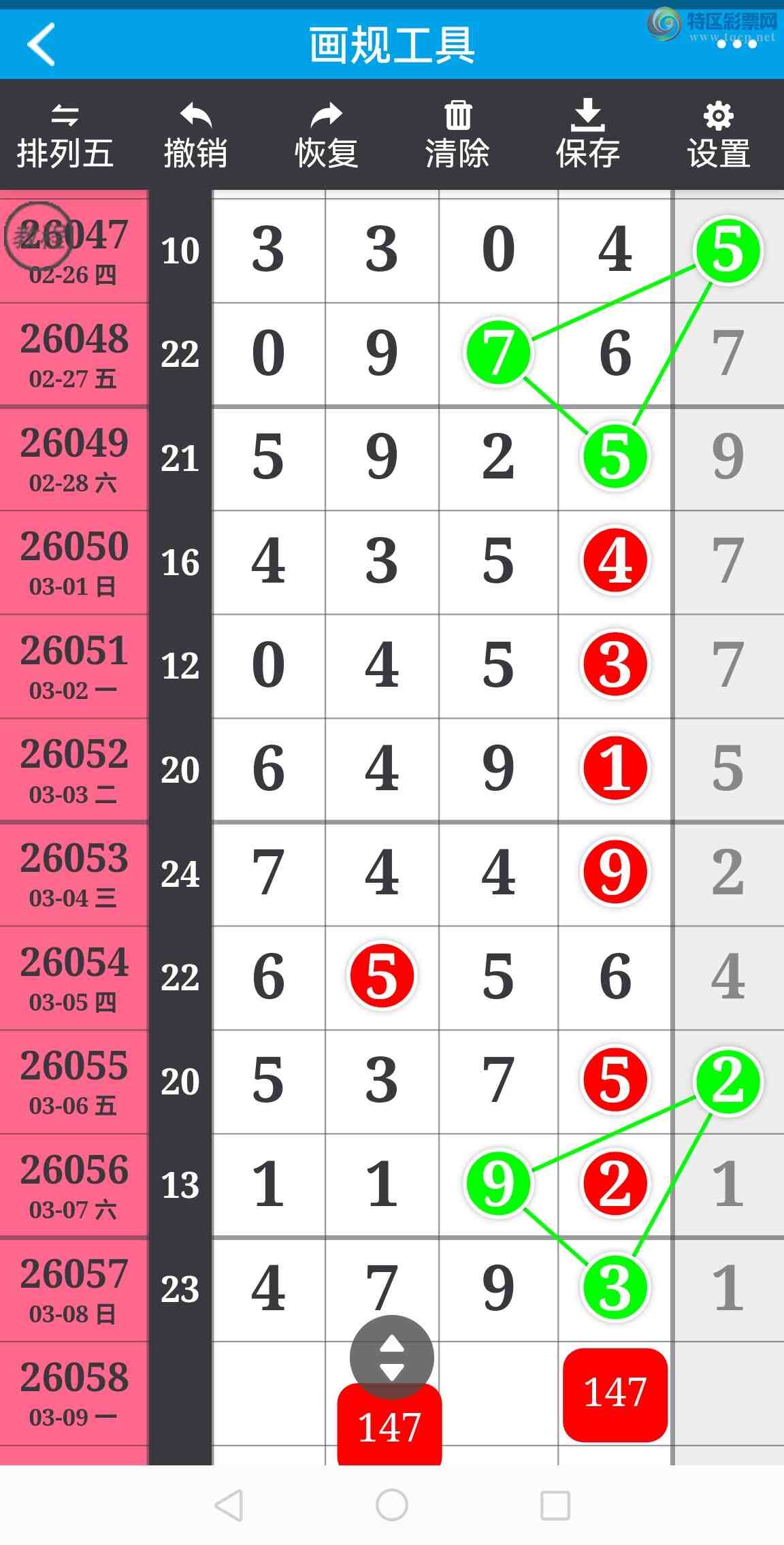Save the chart with 保存
Image resolution: width=784 pixels, height=1545 pixels.
[588, 136]
